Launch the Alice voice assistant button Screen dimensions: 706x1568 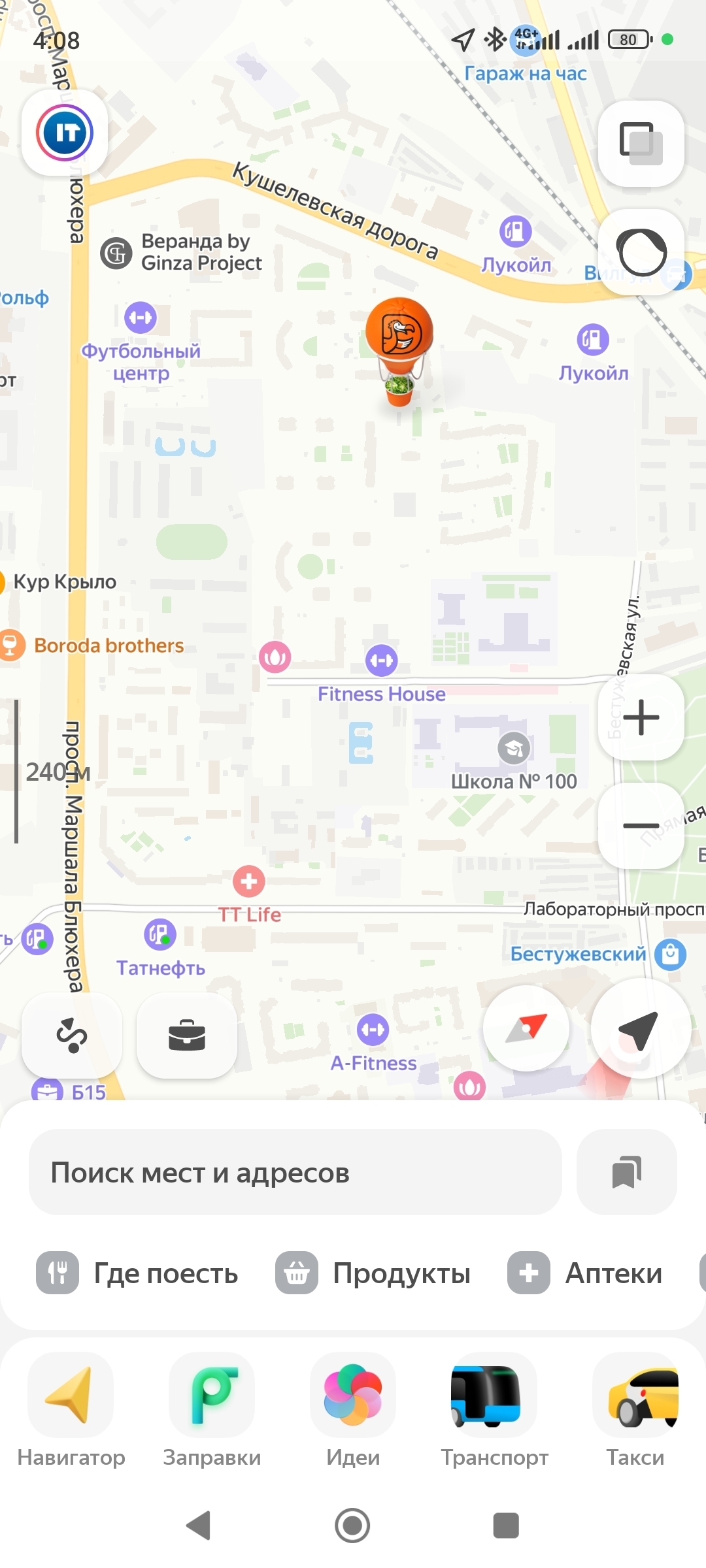[x=641, y=252]
